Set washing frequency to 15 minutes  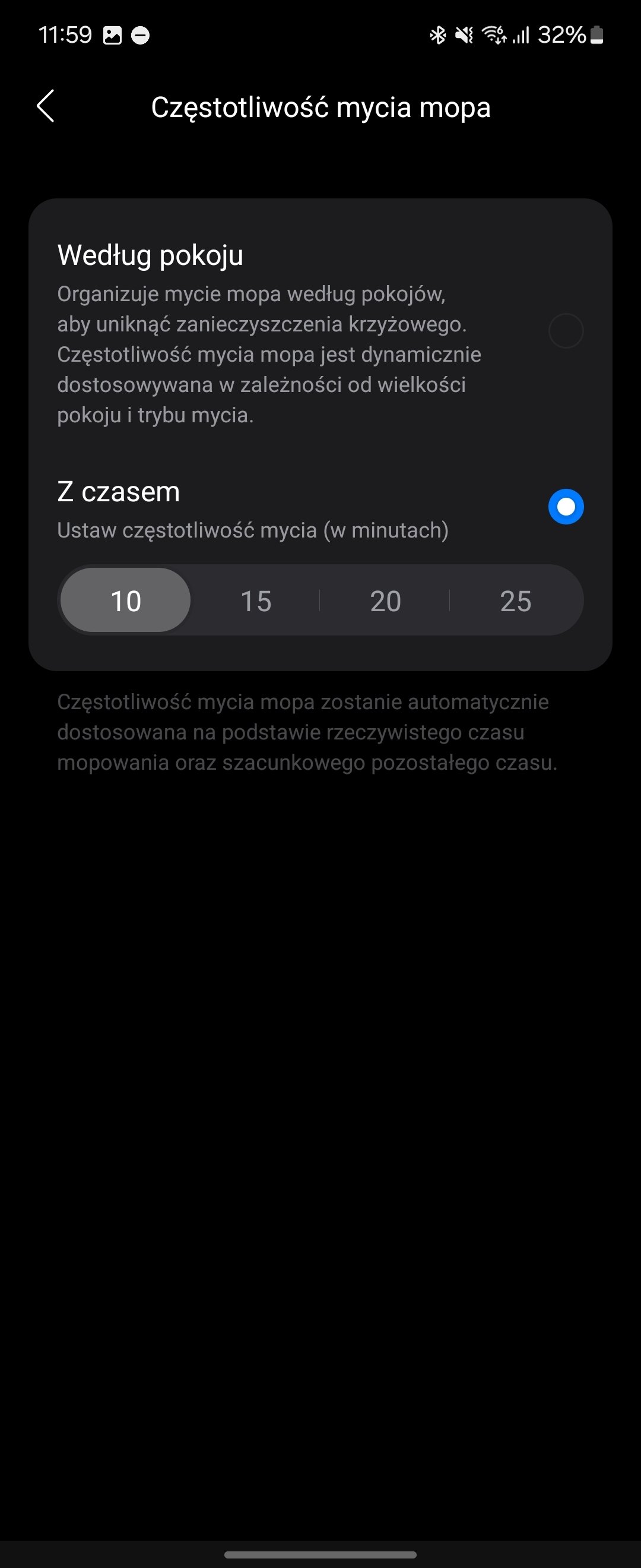[x=255, y=601]
